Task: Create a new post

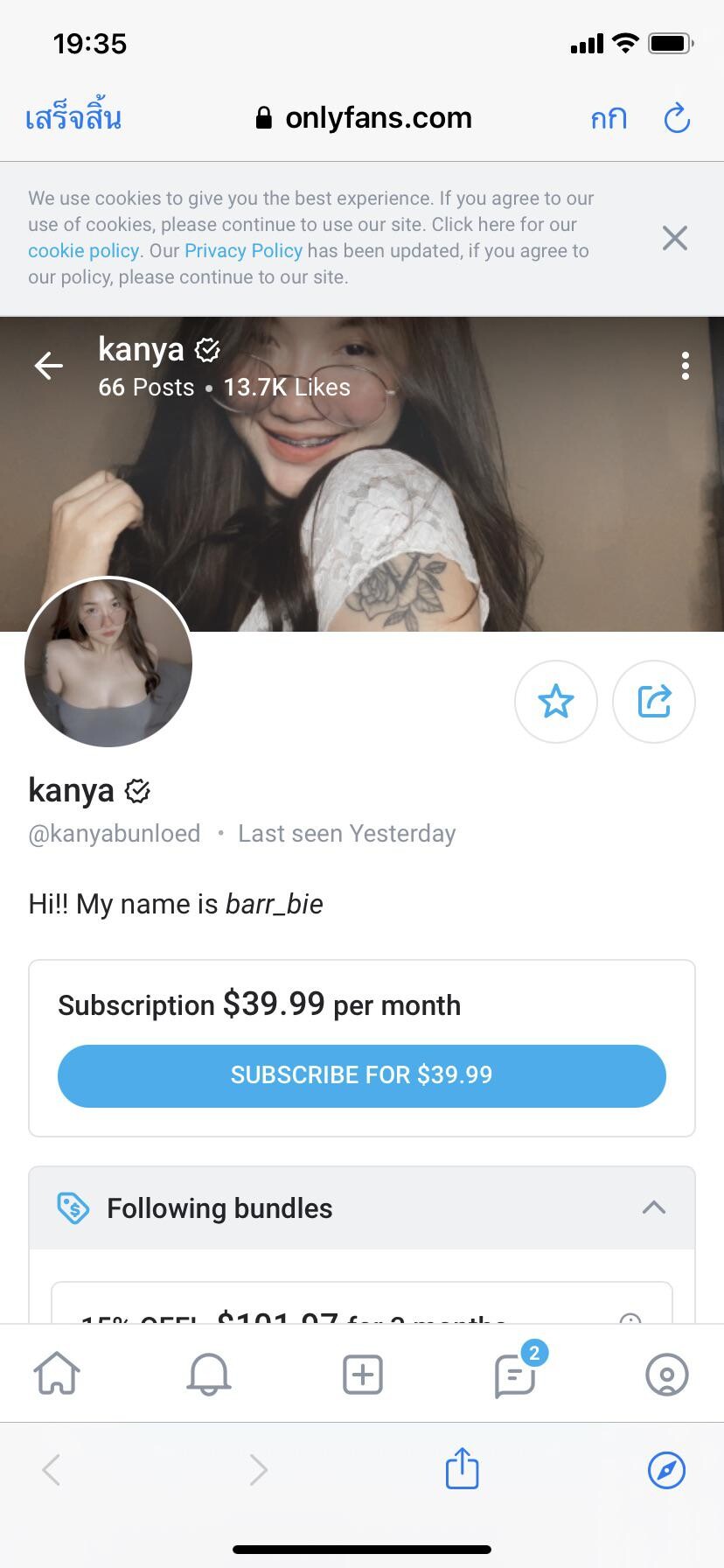Action: tap(362, 1374)
